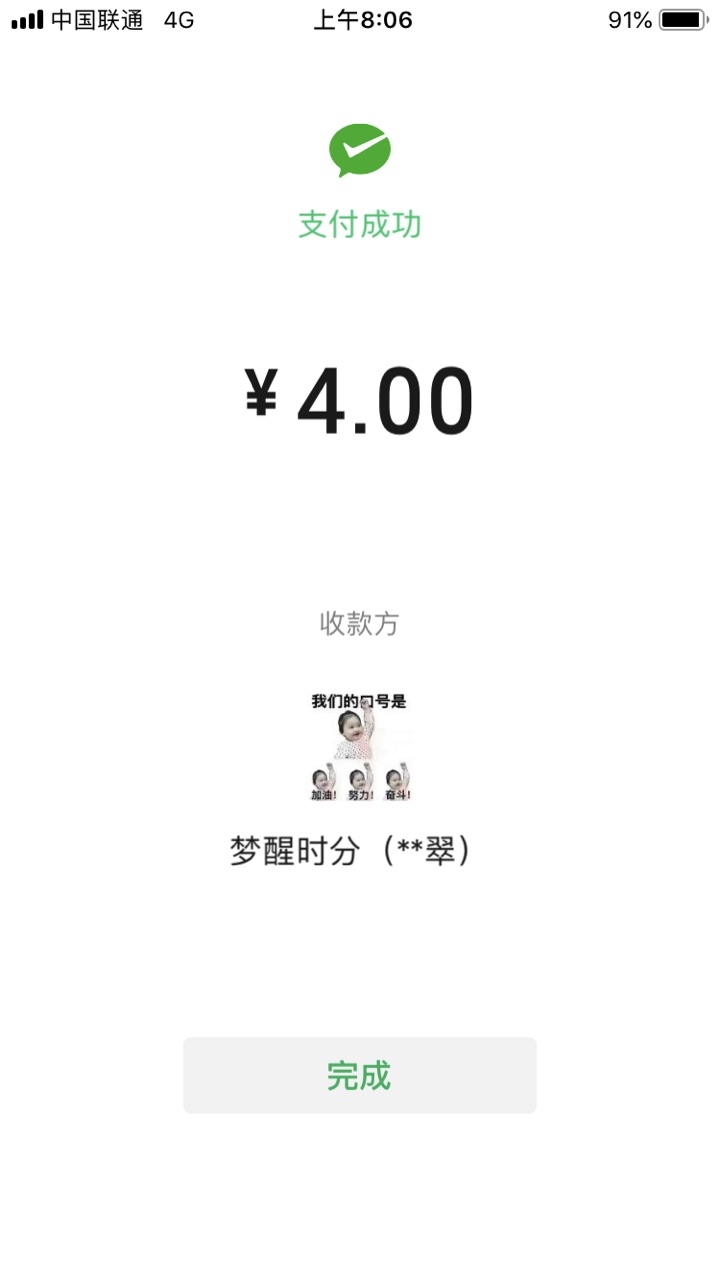Tap the 完成 button to finish
The image size is (720, 1280).
pos(359,1075)
